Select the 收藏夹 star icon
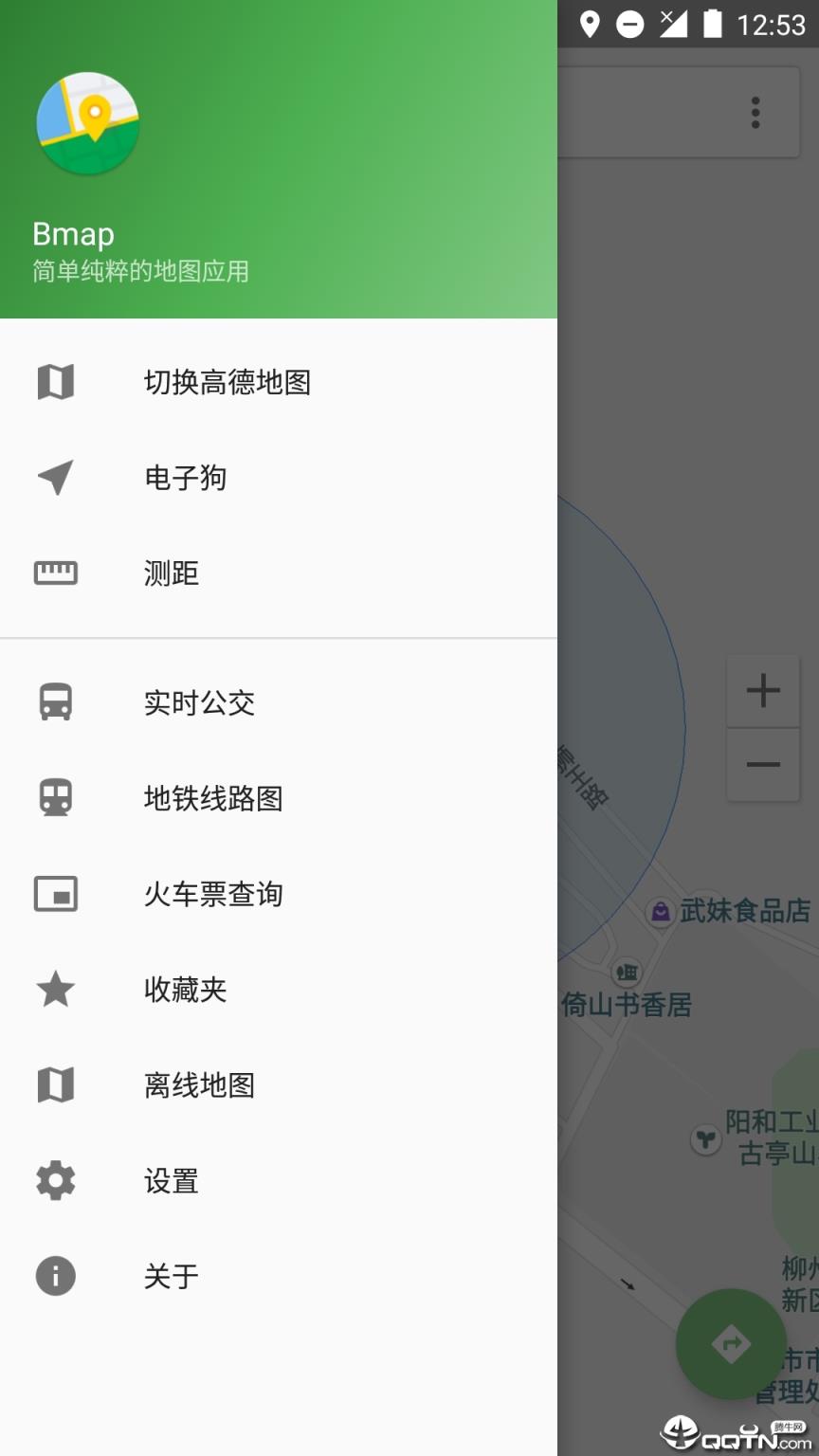The width and height of the screenshot is (819, 1456). pos(55,989)
